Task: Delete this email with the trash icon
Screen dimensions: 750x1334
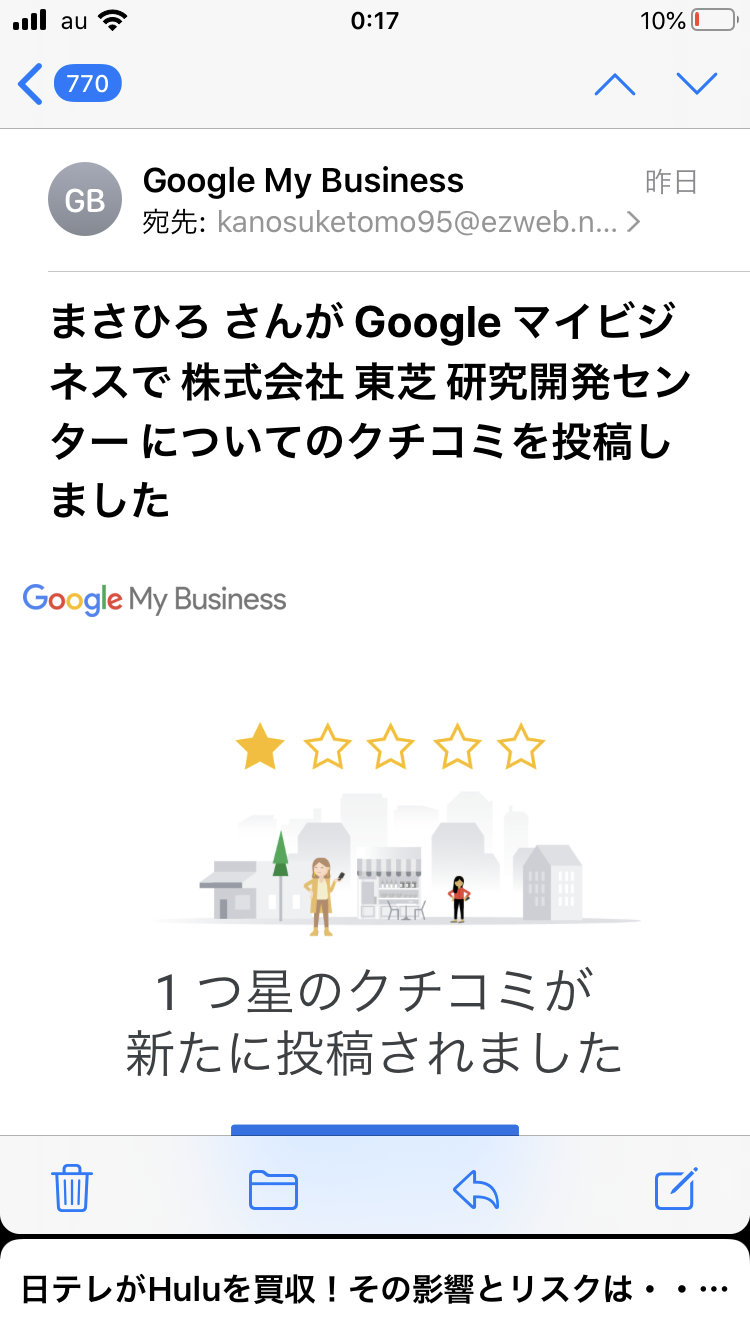Action: click(73, 1189)
